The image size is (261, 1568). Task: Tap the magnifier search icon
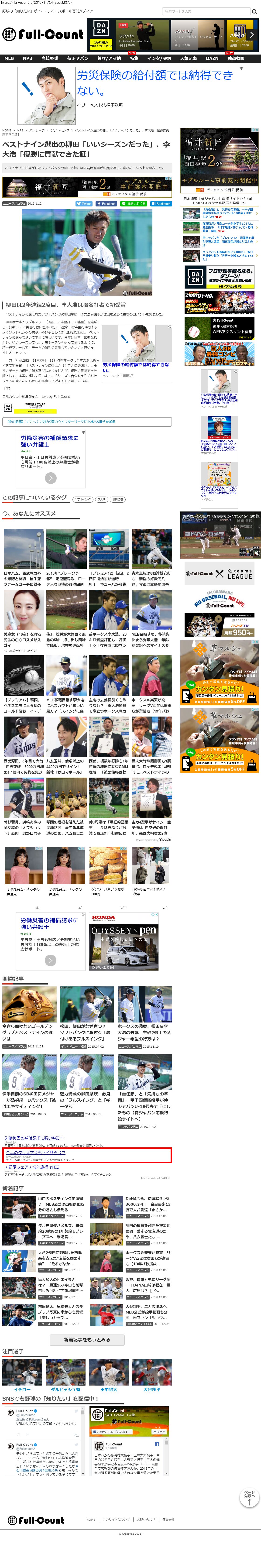pyautogui.click(x=254, y=11)
